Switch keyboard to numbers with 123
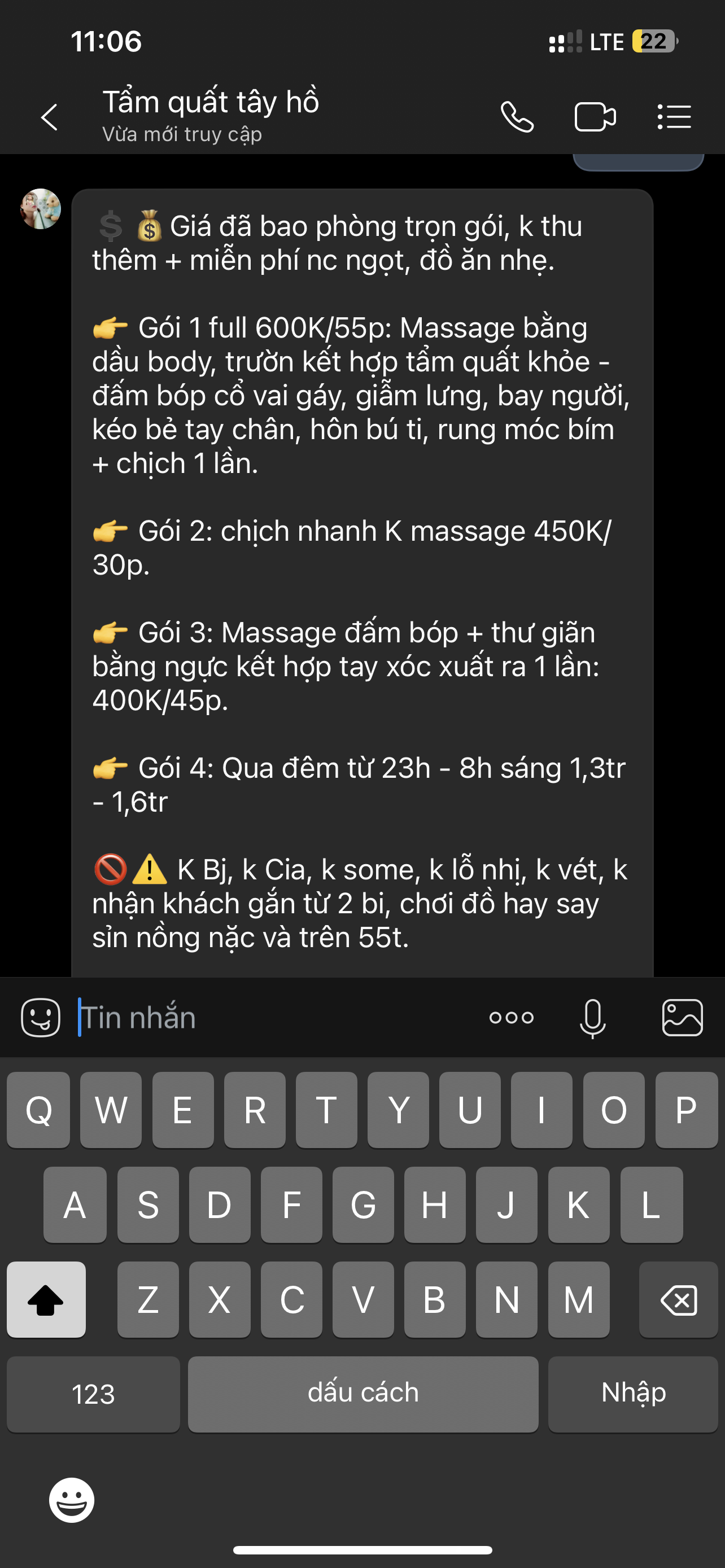The image size is (725, 1568). [x=93, y=1394]
